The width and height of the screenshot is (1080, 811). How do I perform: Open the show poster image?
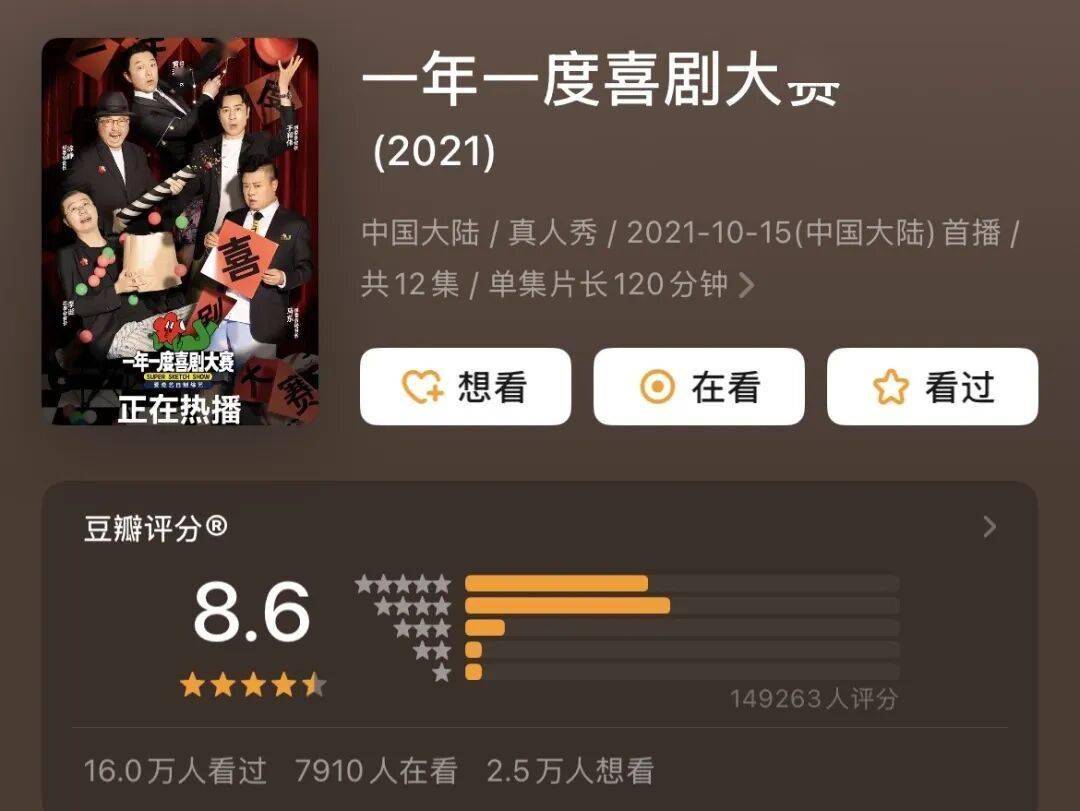pyautogui.click(x=180, y=232)
